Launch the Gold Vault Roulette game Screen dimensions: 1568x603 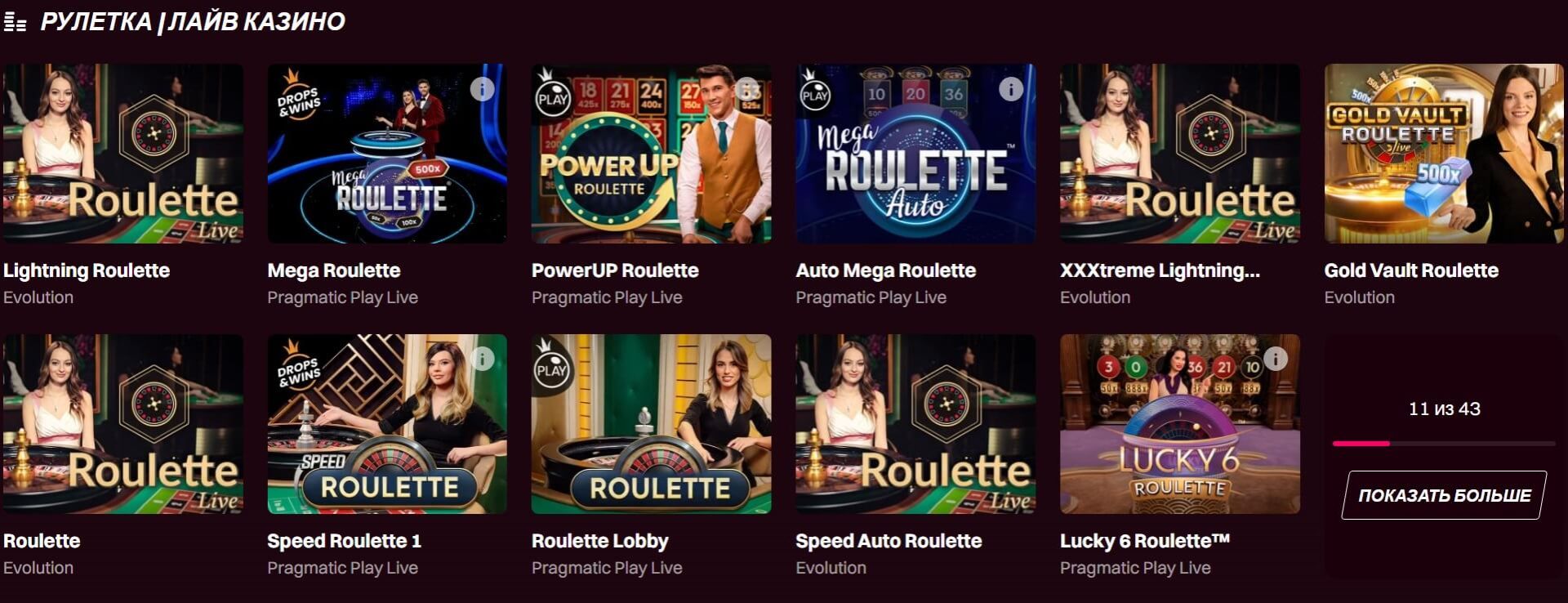[x=1443, y=154]
